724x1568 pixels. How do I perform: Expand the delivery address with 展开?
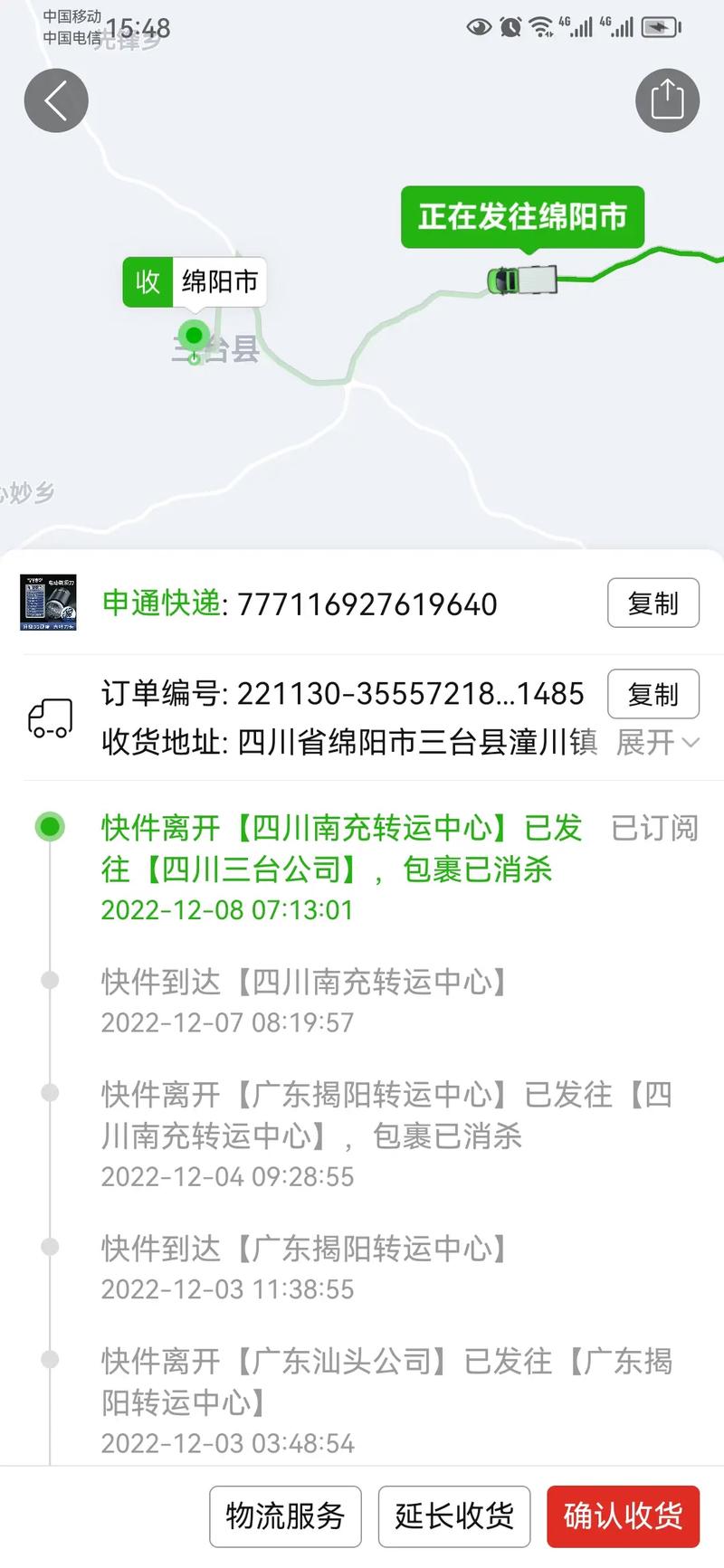(658, 743)
